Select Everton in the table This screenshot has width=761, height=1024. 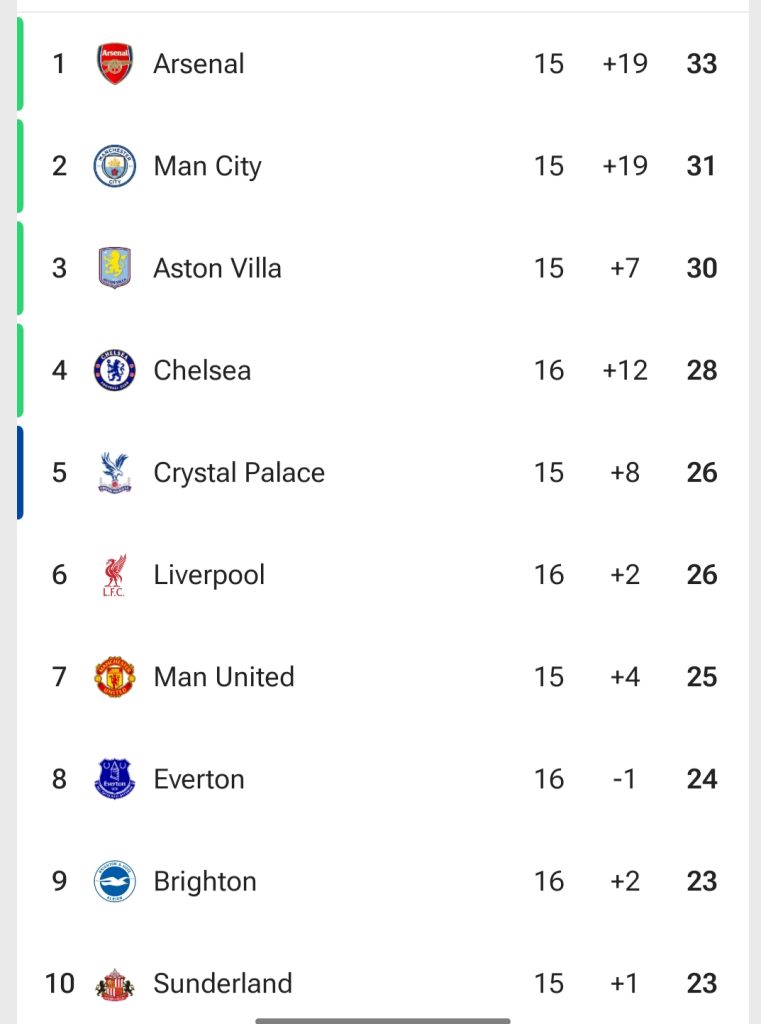199,779
